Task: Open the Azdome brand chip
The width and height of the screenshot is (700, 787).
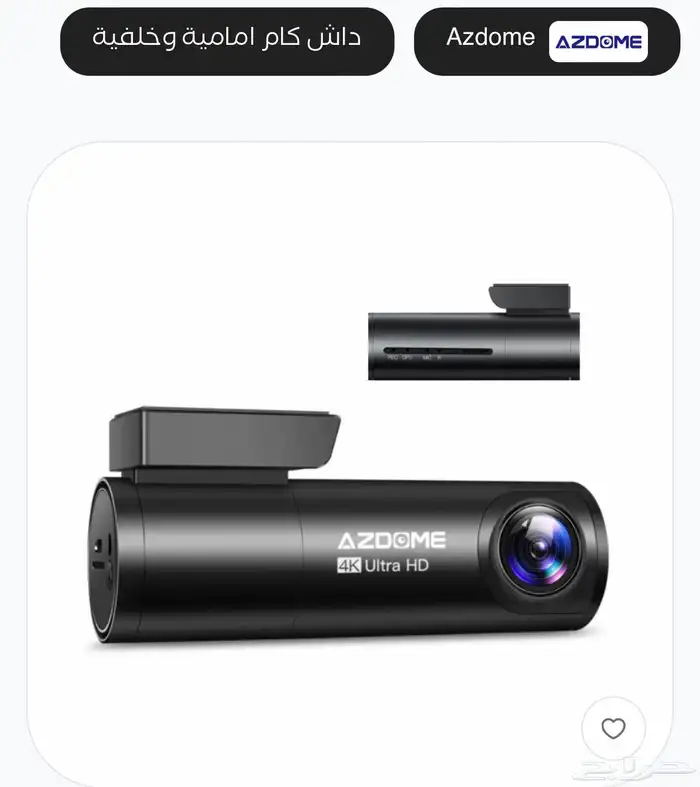Action: tap(546, 41)
